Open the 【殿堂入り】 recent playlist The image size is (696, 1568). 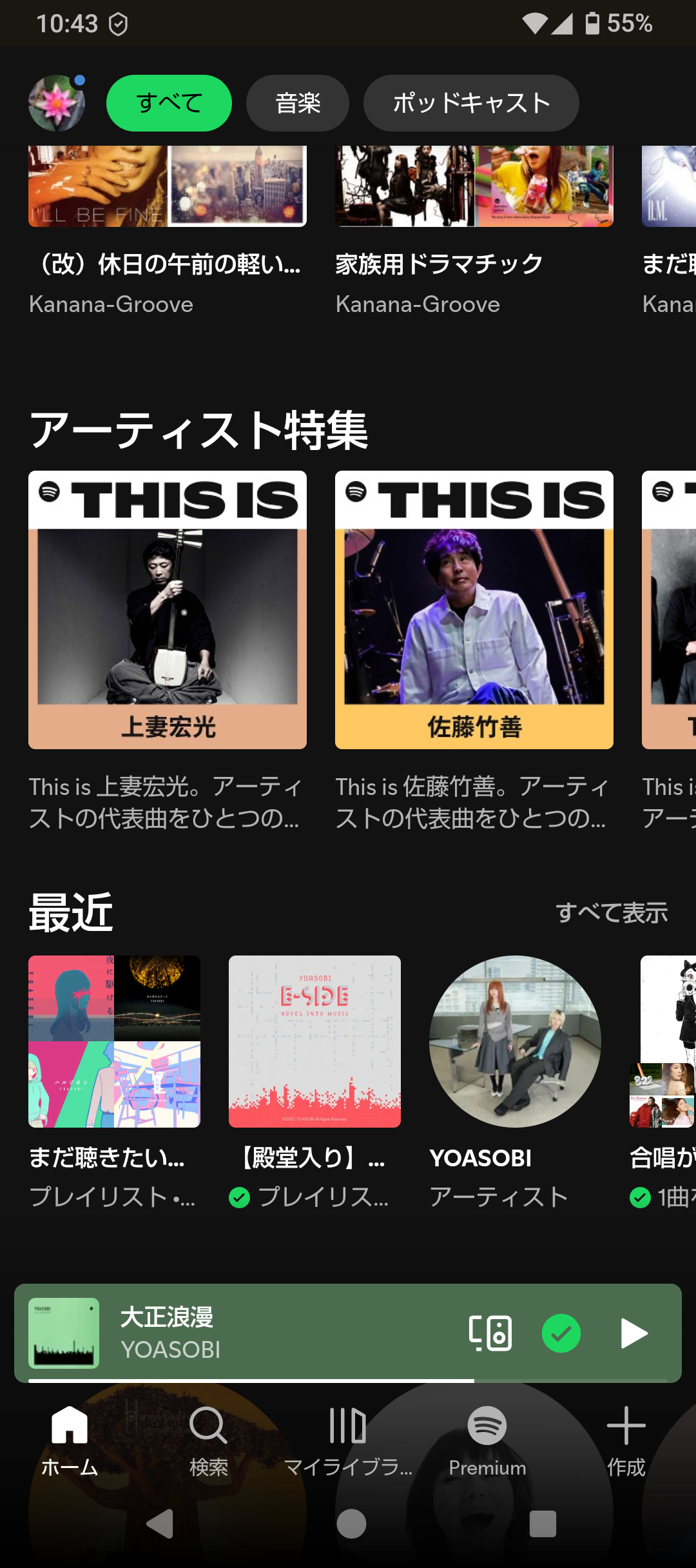pos(314,1041)
